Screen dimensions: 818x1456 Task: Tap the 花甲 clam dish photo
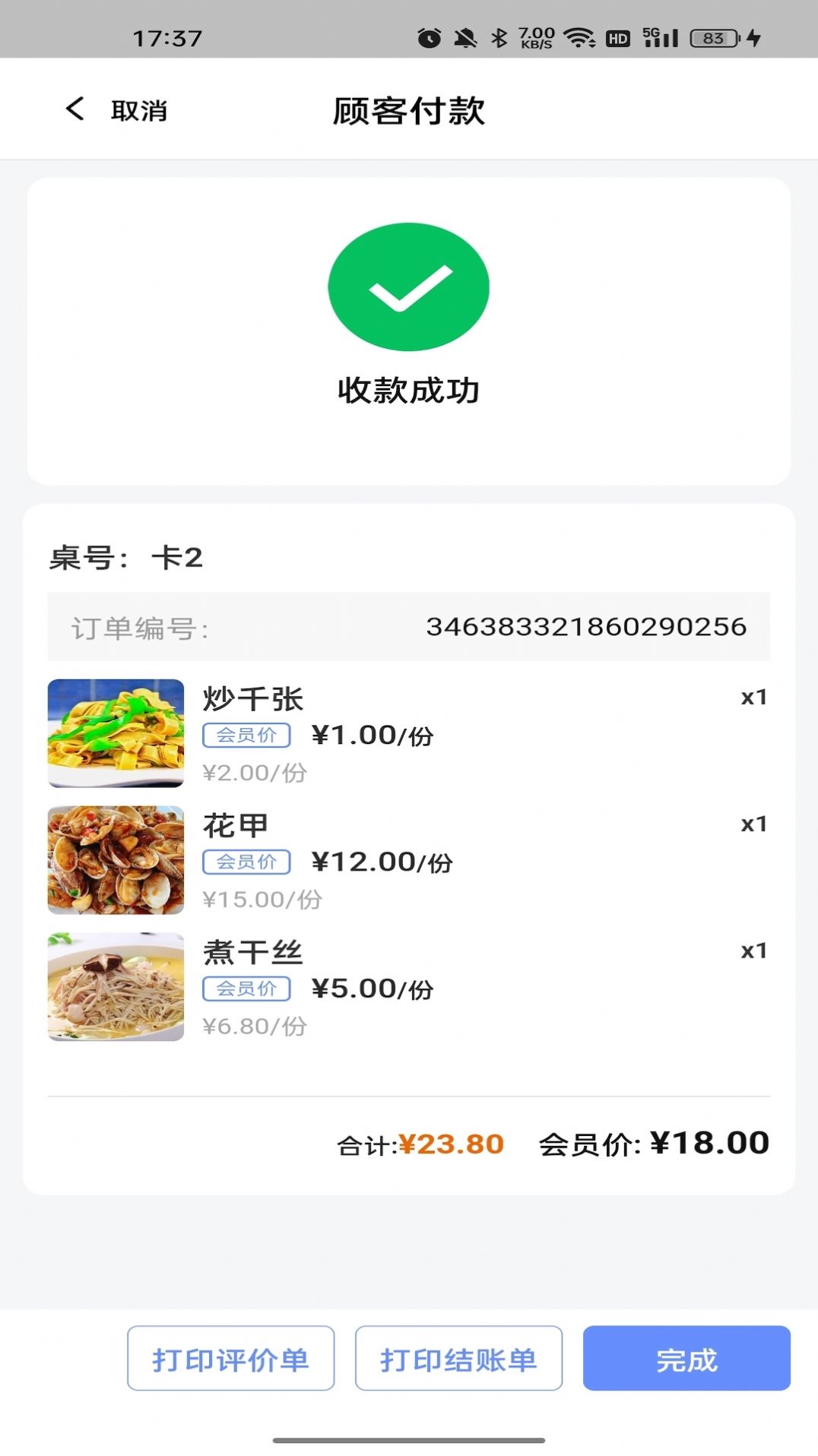pyautogui.click(x=115, y=859)
